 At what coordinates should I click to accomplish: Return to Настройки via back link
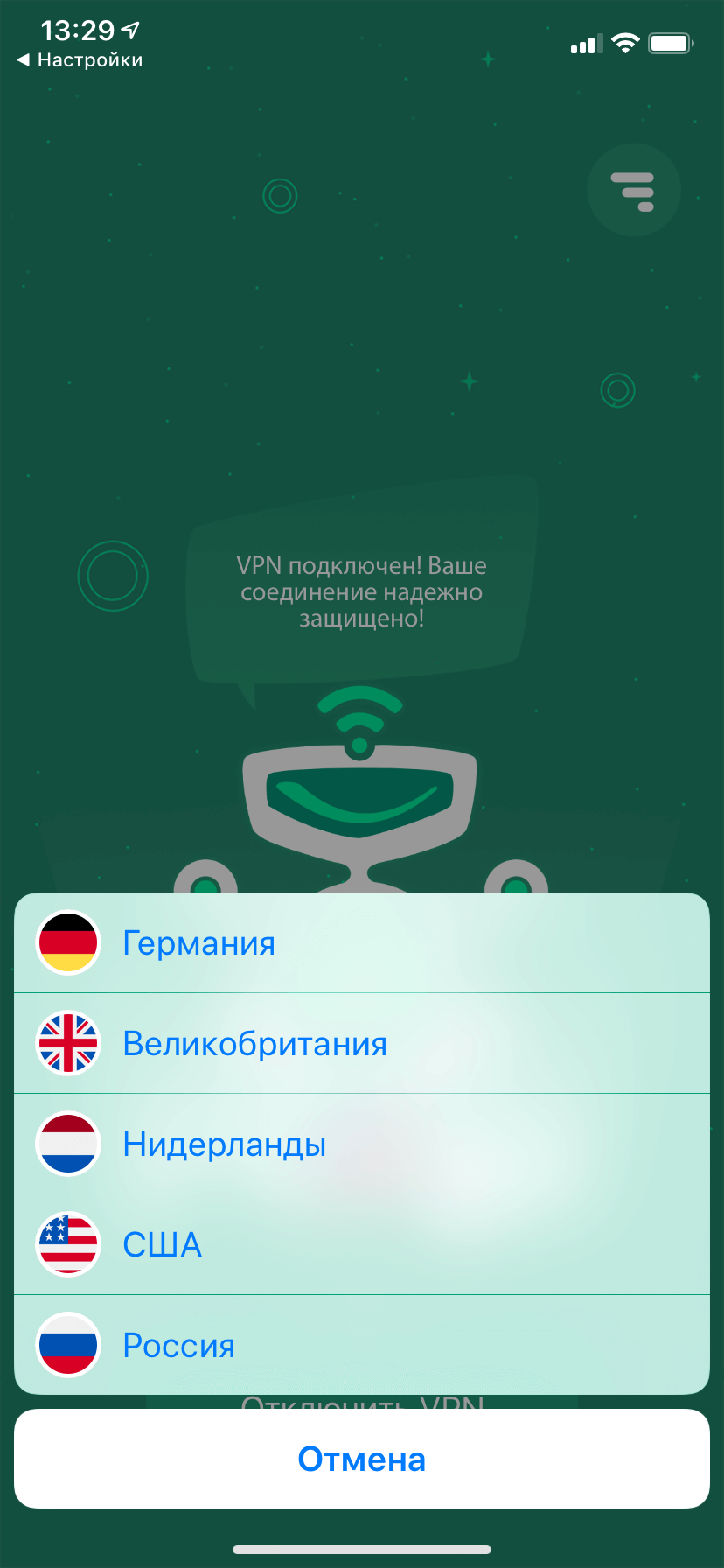point(80,60)
